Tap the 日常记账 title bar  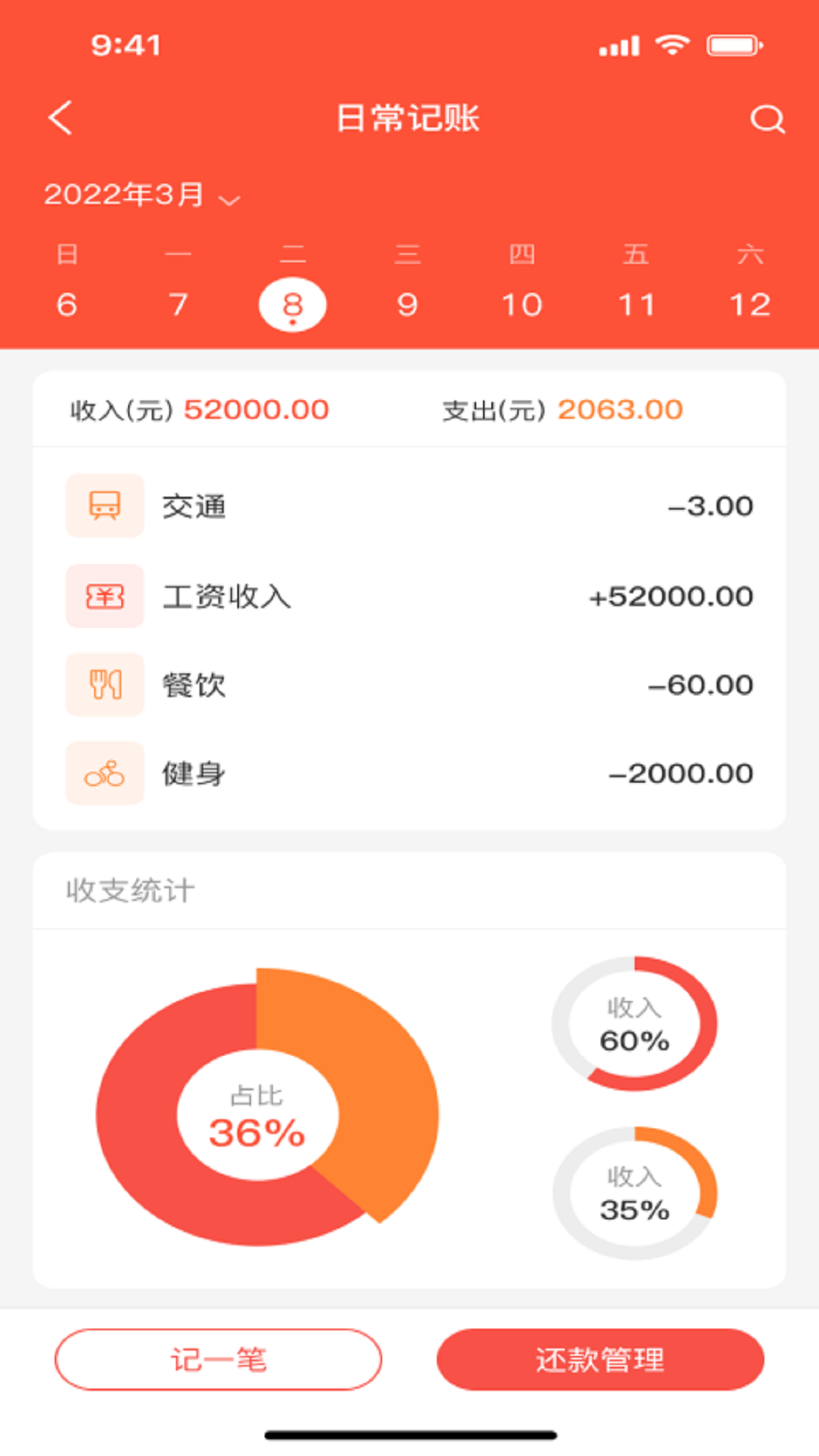[409, 118]
